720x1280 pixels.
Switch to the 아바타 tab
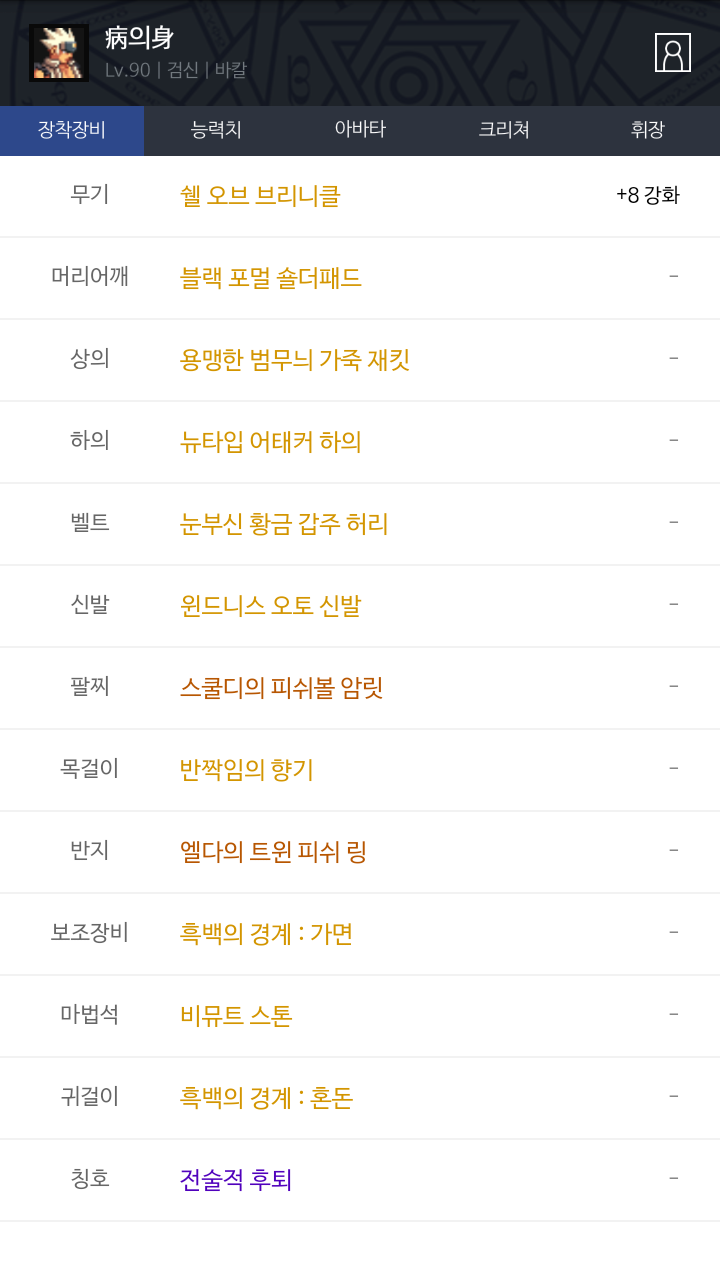[x=360, y=130]
